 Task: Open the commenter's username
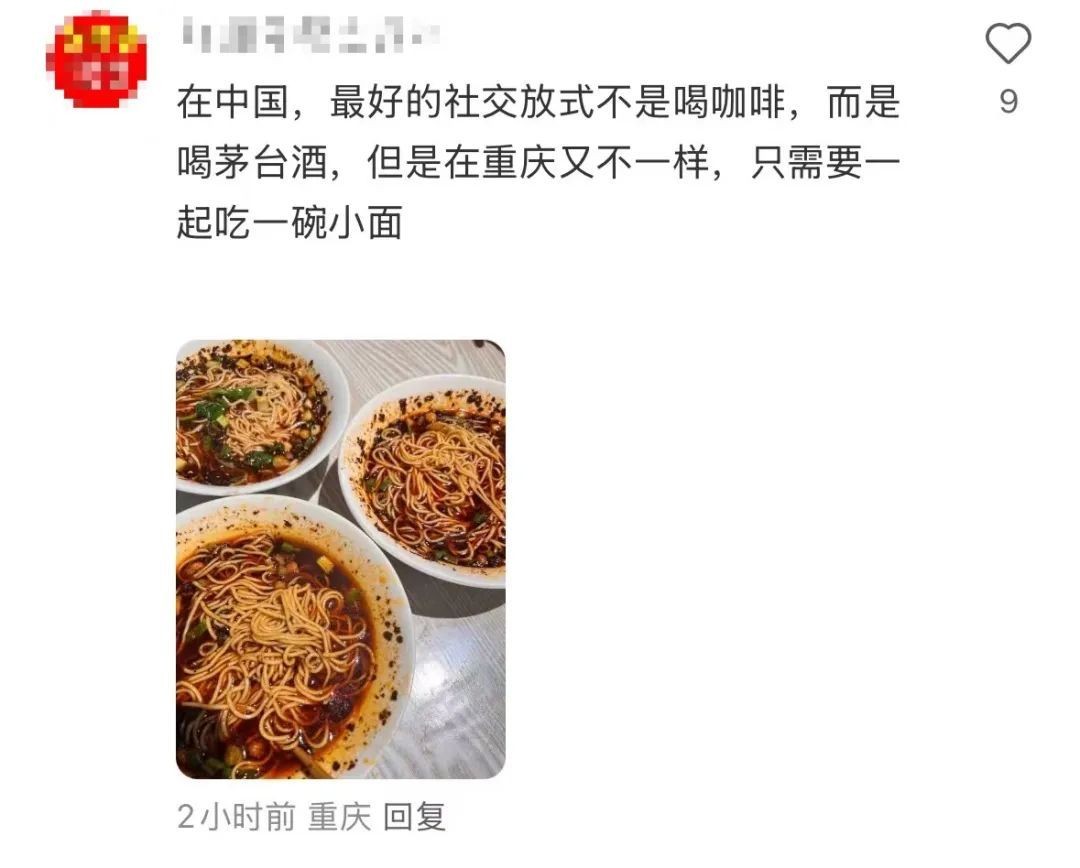tap(309, 37)
